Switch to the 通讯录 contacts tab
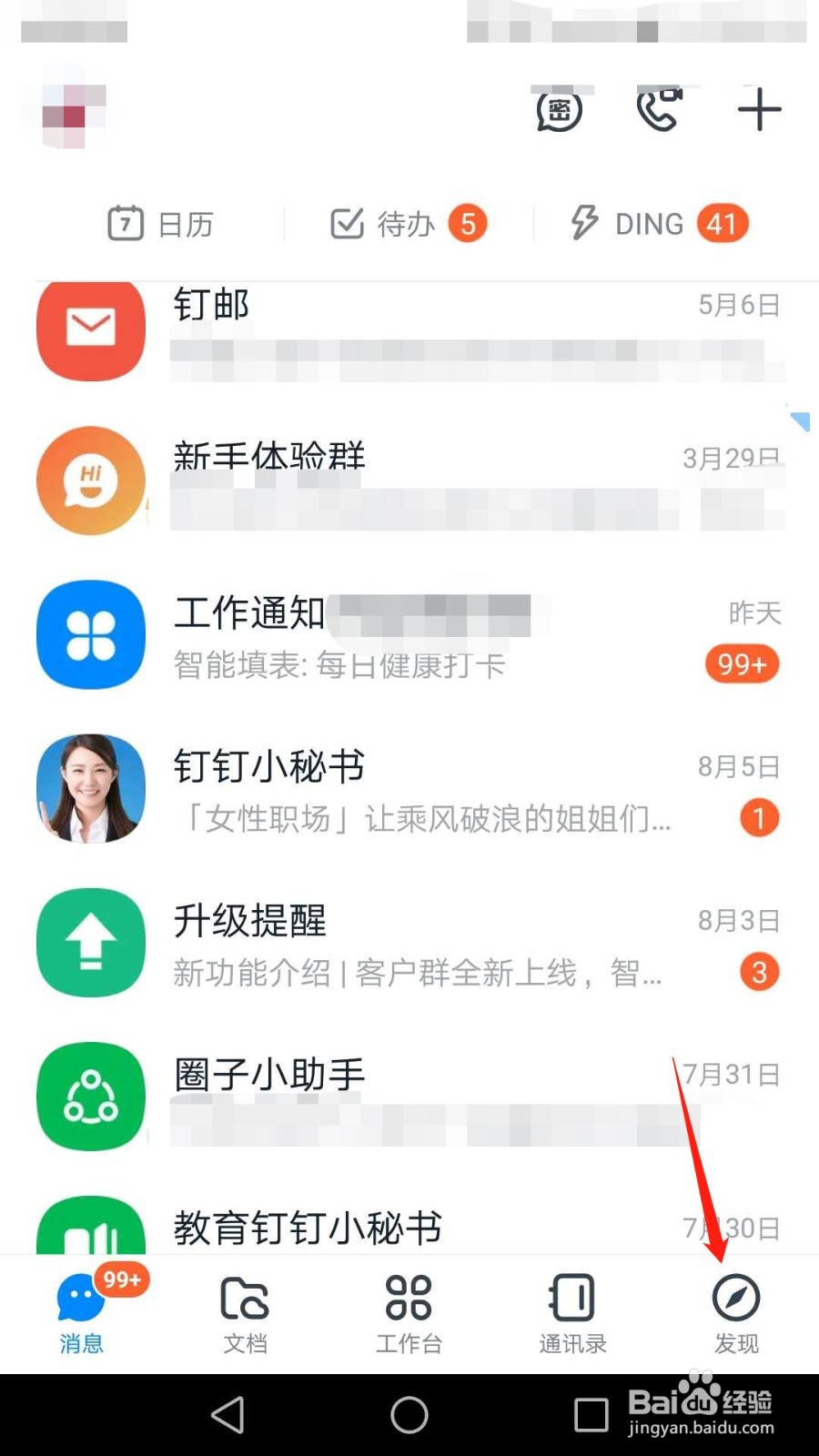This screenshot has width=819, height=1456. point(571,1310)
